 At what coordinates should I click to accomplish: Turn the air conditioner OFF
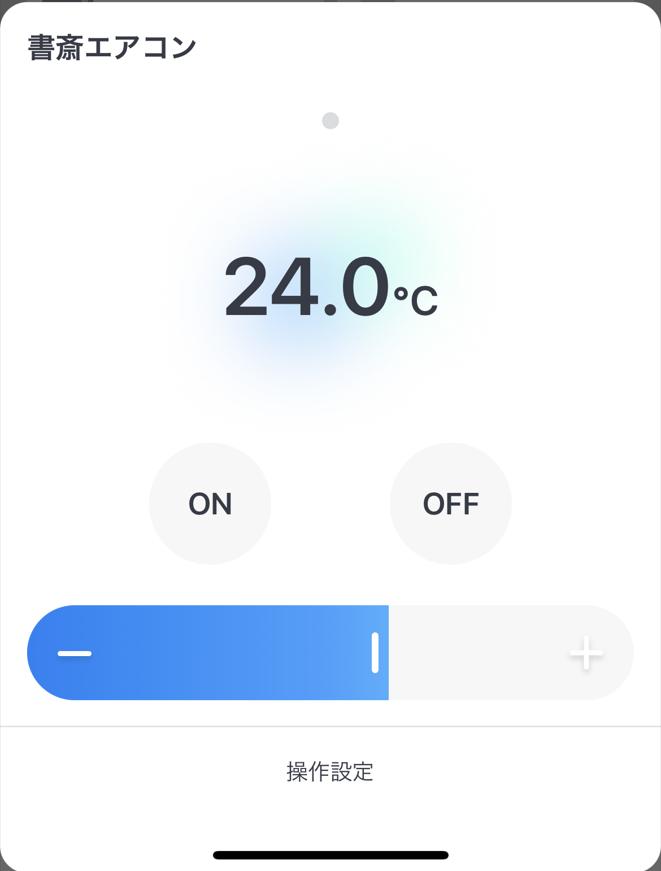tap(450, 504)
